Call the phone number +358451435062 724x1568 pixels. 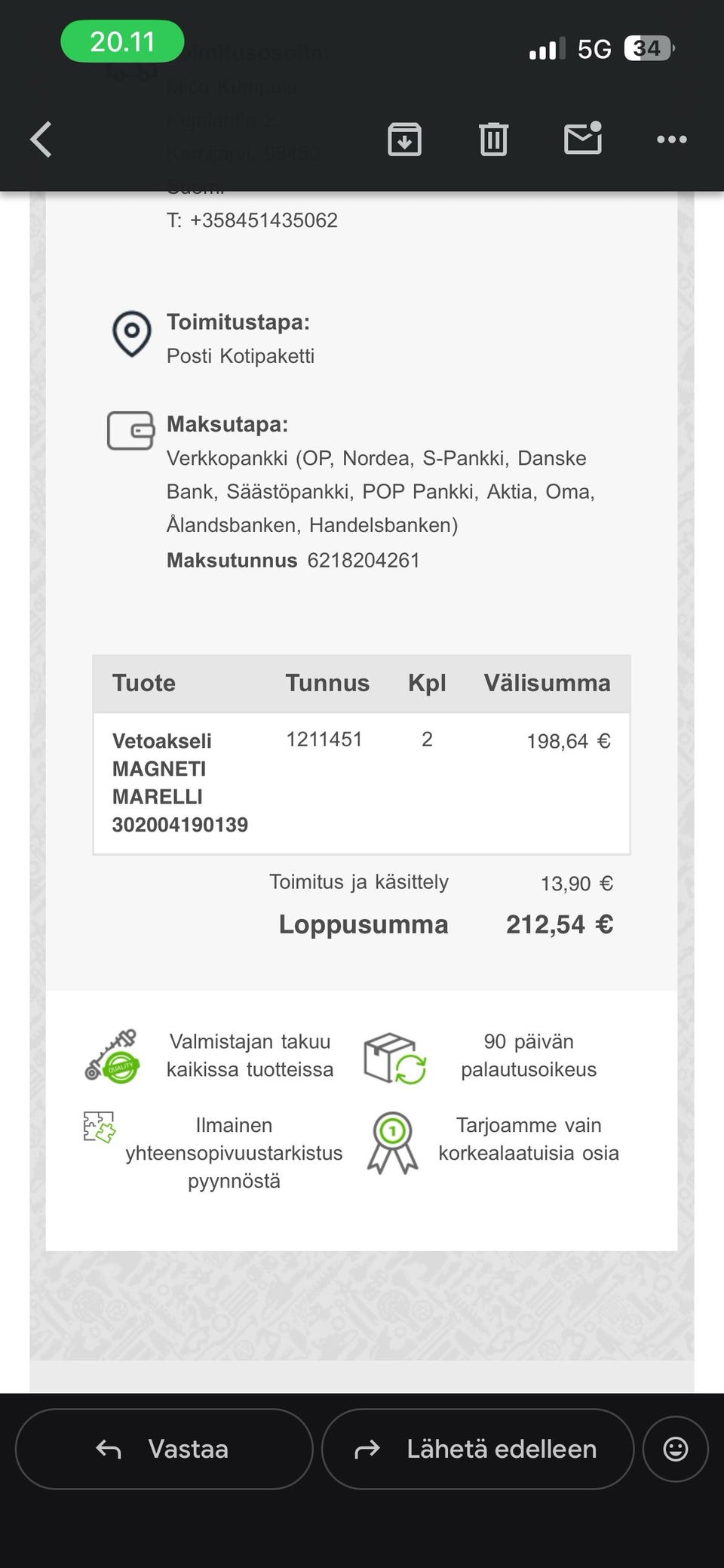coord(263,220)
